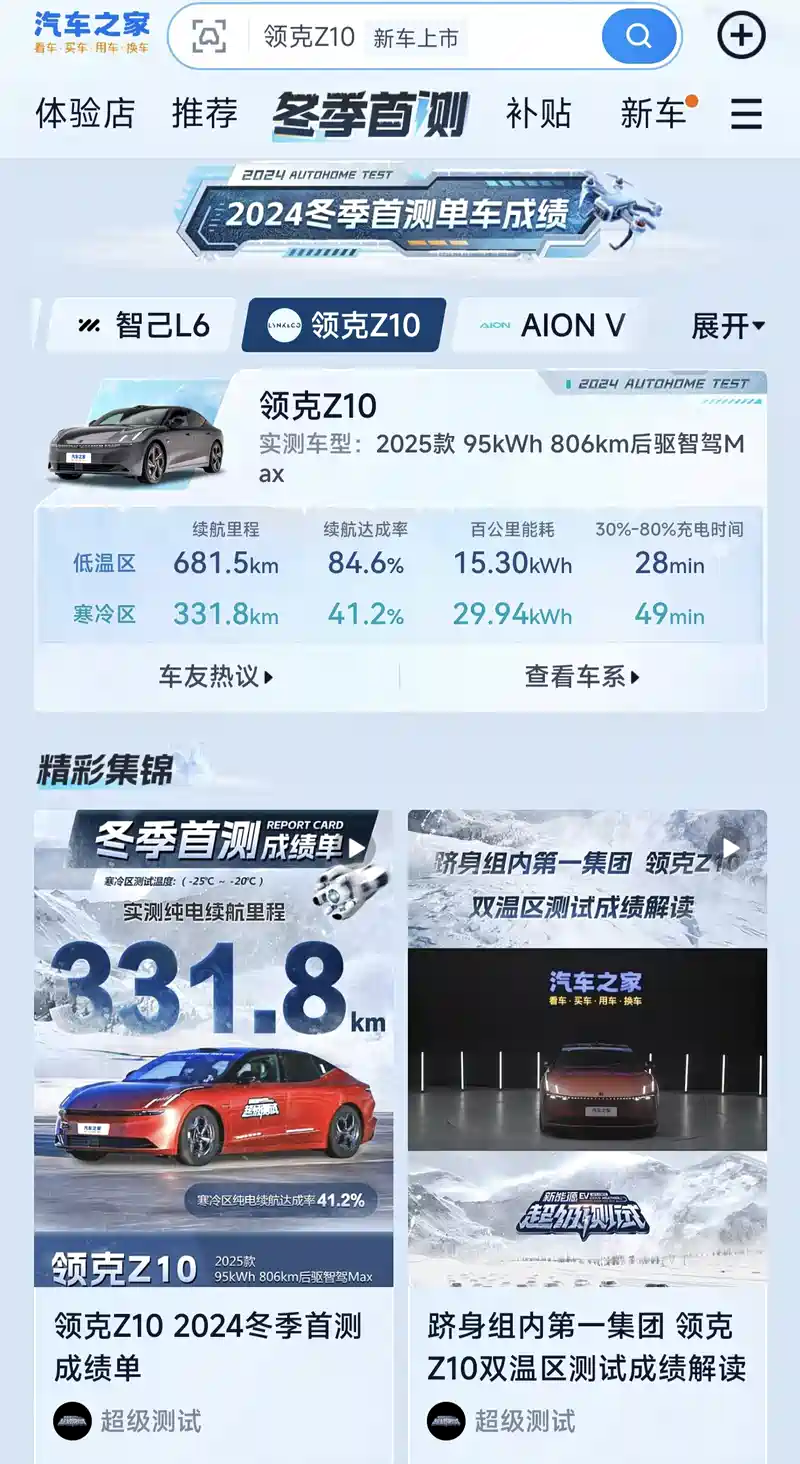Open the 2024冬季首测单车成绩 banner
800x1464 pixels.
pyautogui.click(x=400, y=212)
